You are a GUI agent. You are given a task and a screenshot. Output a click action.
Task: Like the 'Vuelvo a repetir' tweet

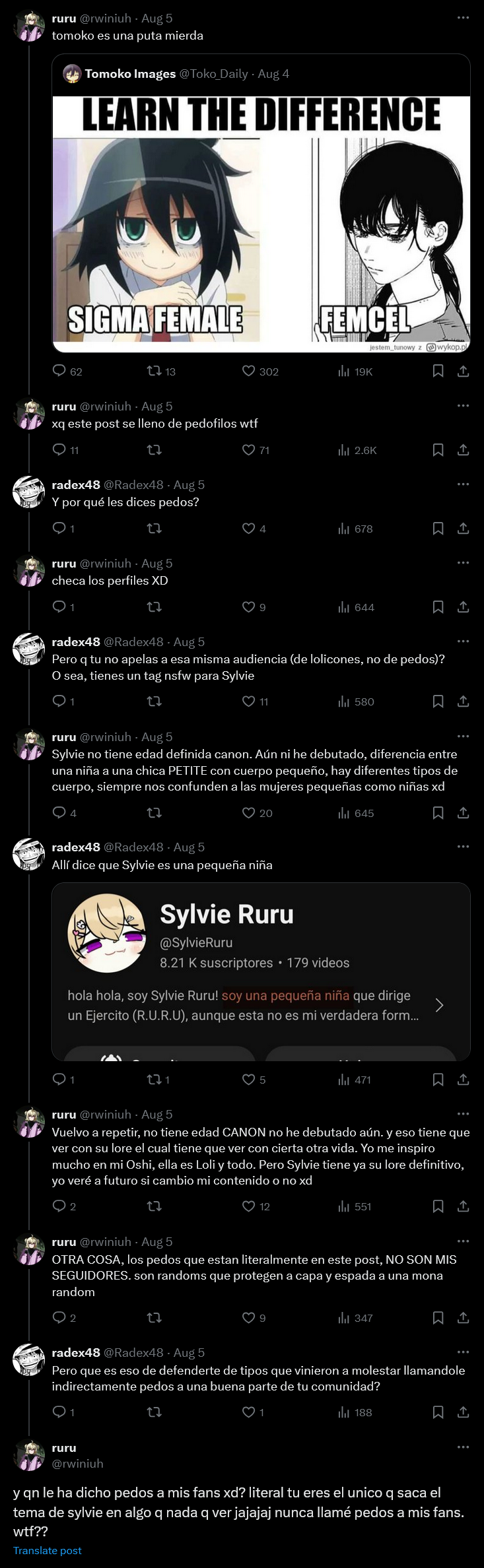click(x=249, y=1206)
